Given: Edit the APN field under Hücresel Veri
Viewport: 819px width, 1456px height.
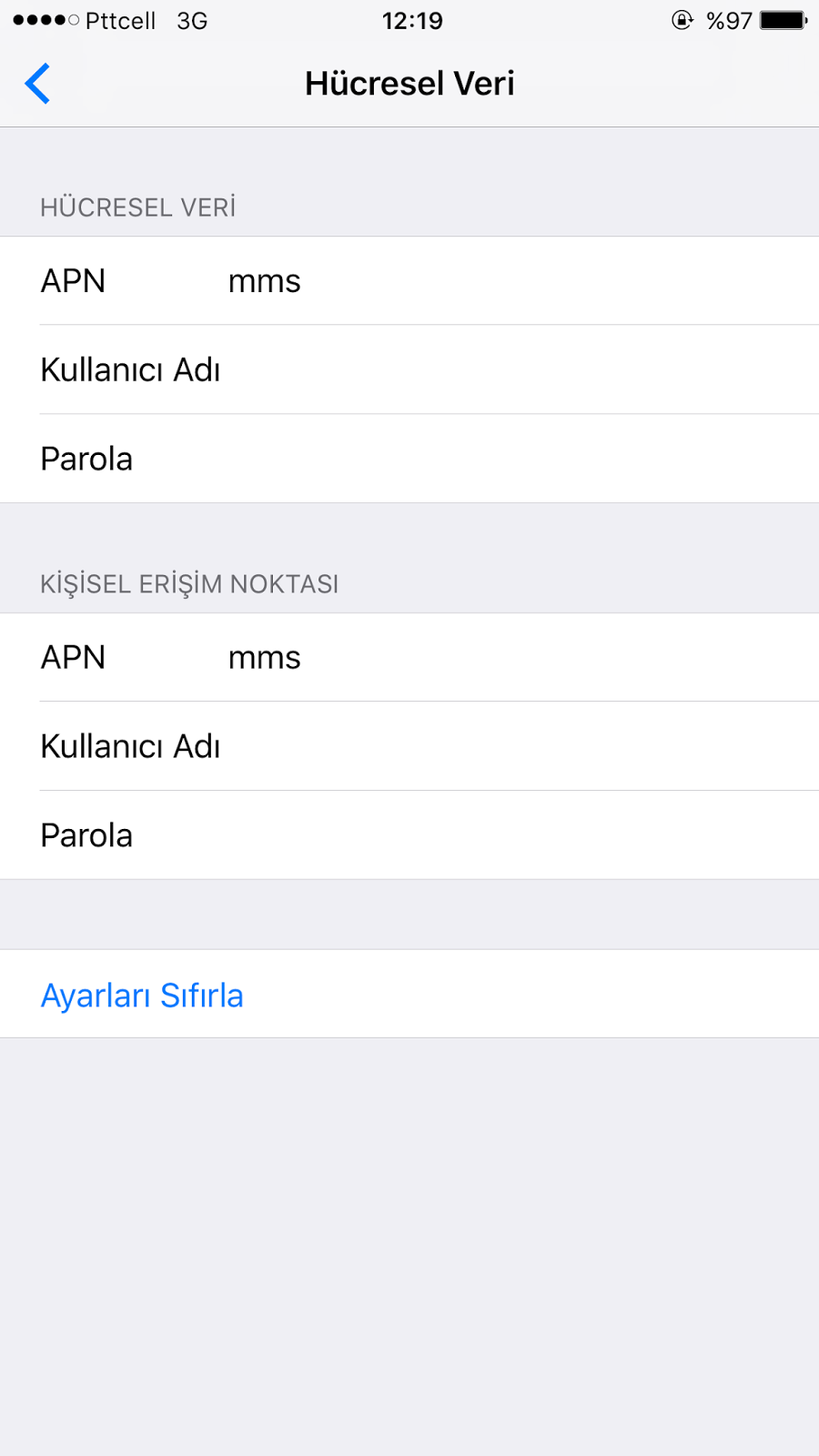Looking at the screenshot, I should [409, 280].
